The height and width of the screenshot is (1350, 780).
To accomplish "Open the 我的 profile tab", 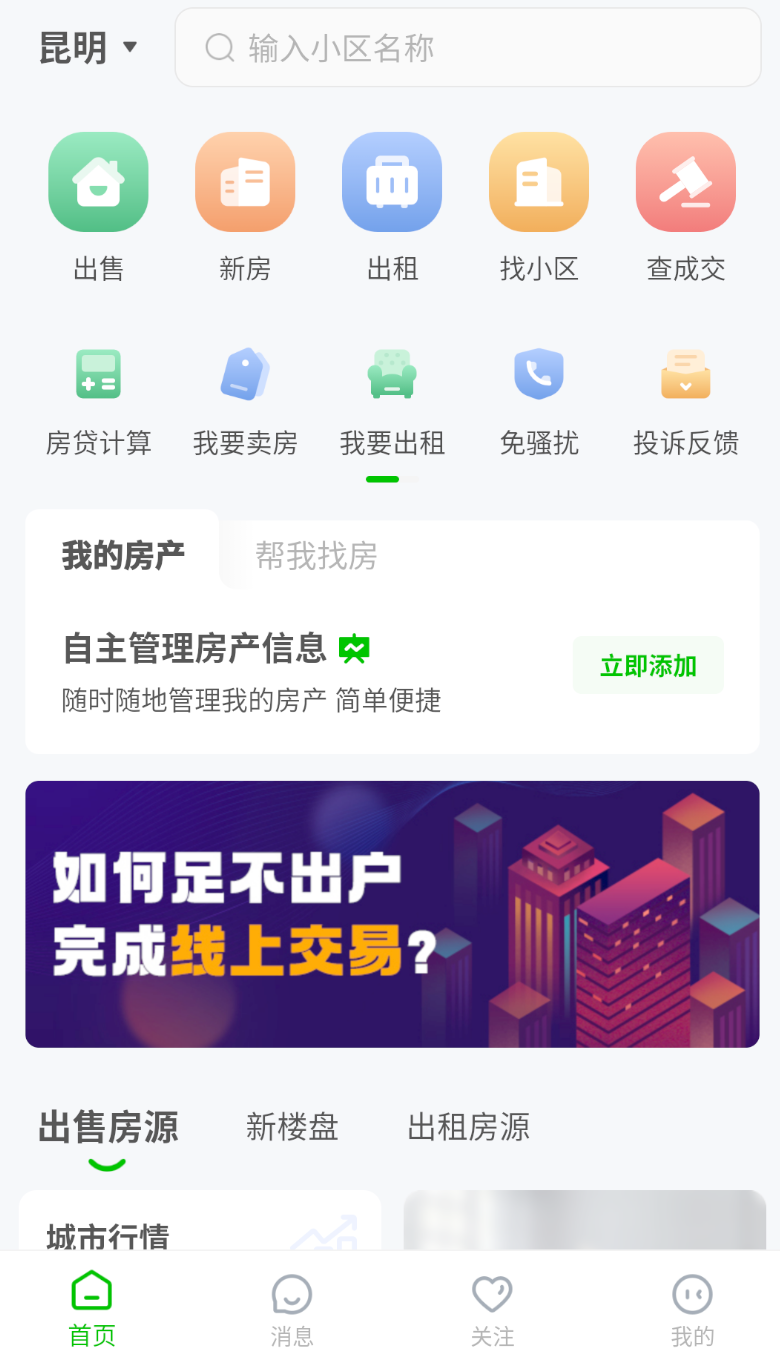I will [x=692, y=1310].
